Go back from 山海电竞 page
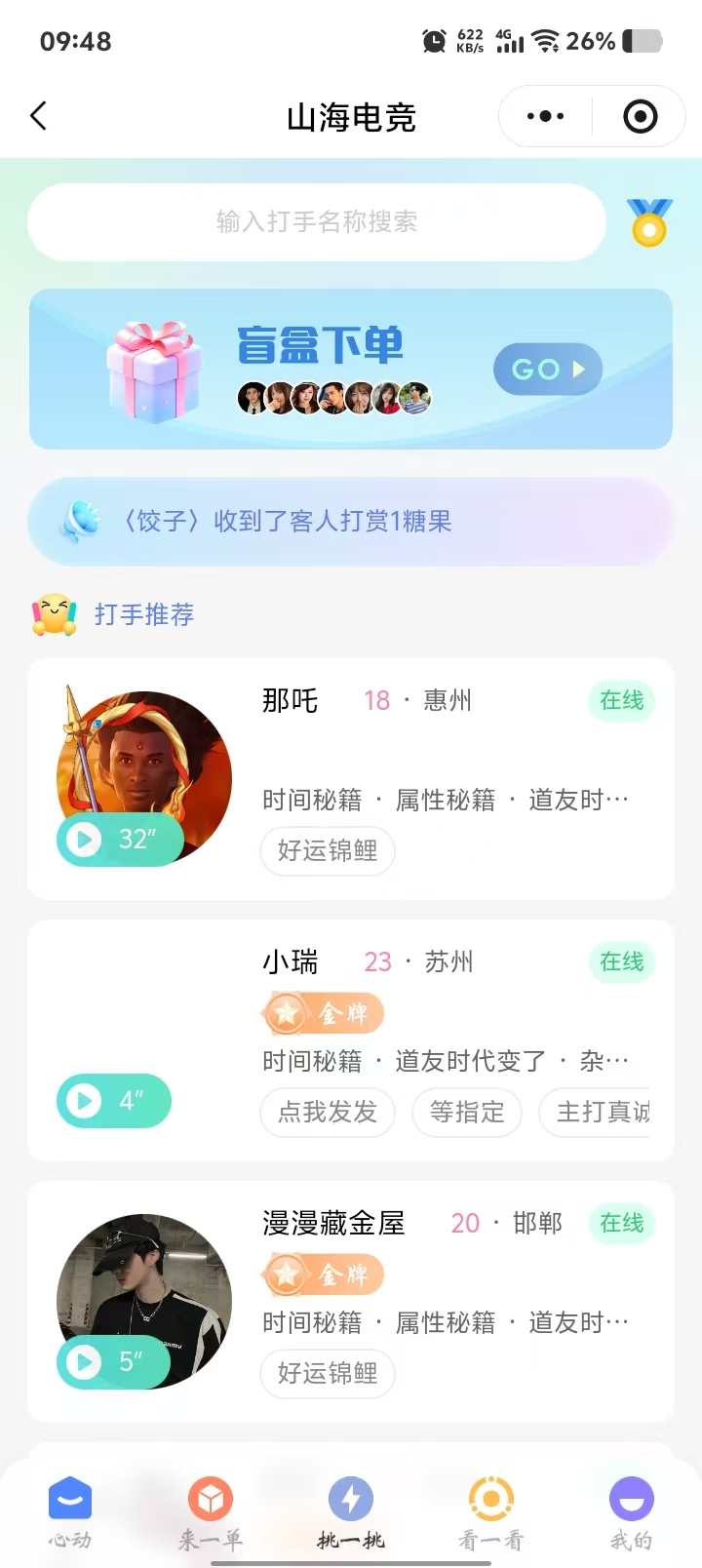The width and height of the screenshot is (702, 1568). click(39, 117)
